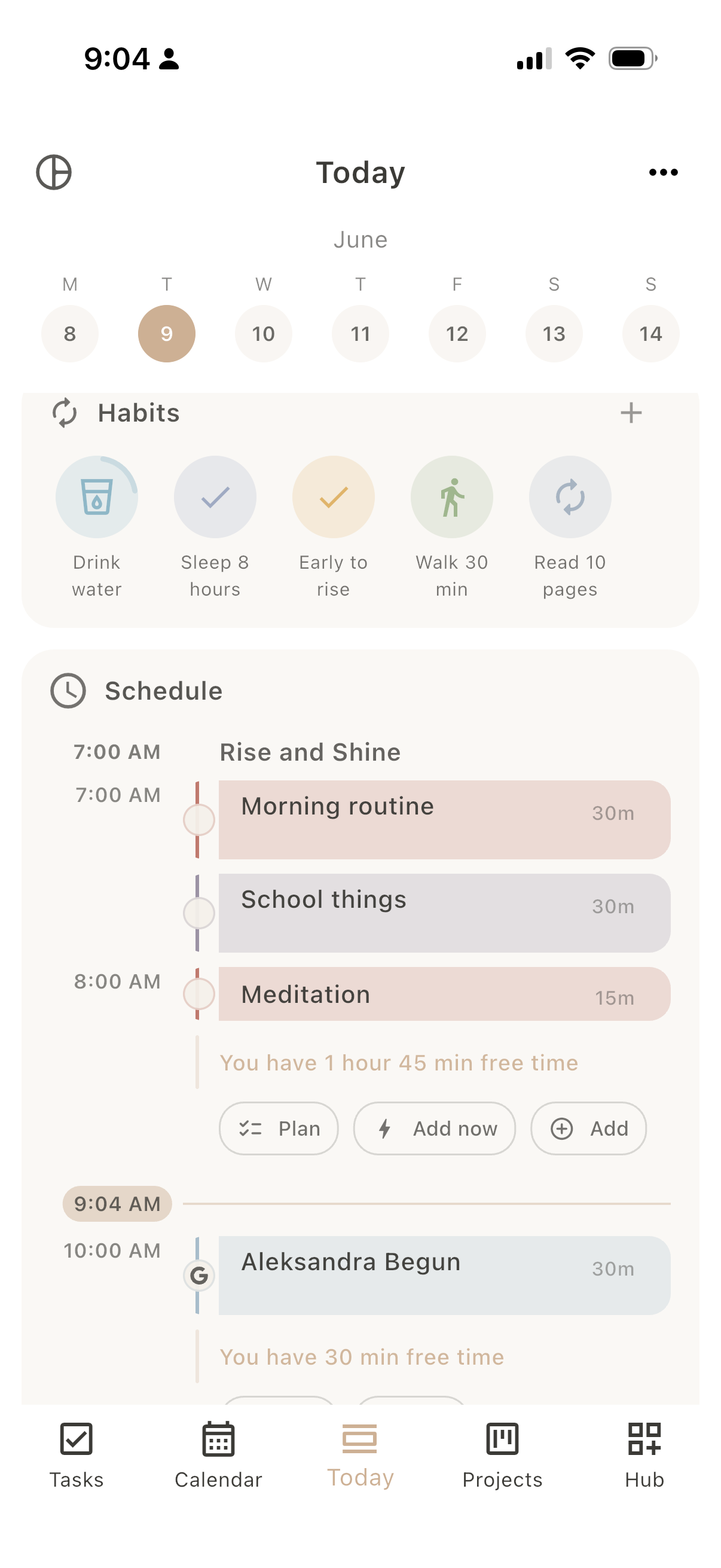Switch to the Tasks tab

[x=76, y=1456]
